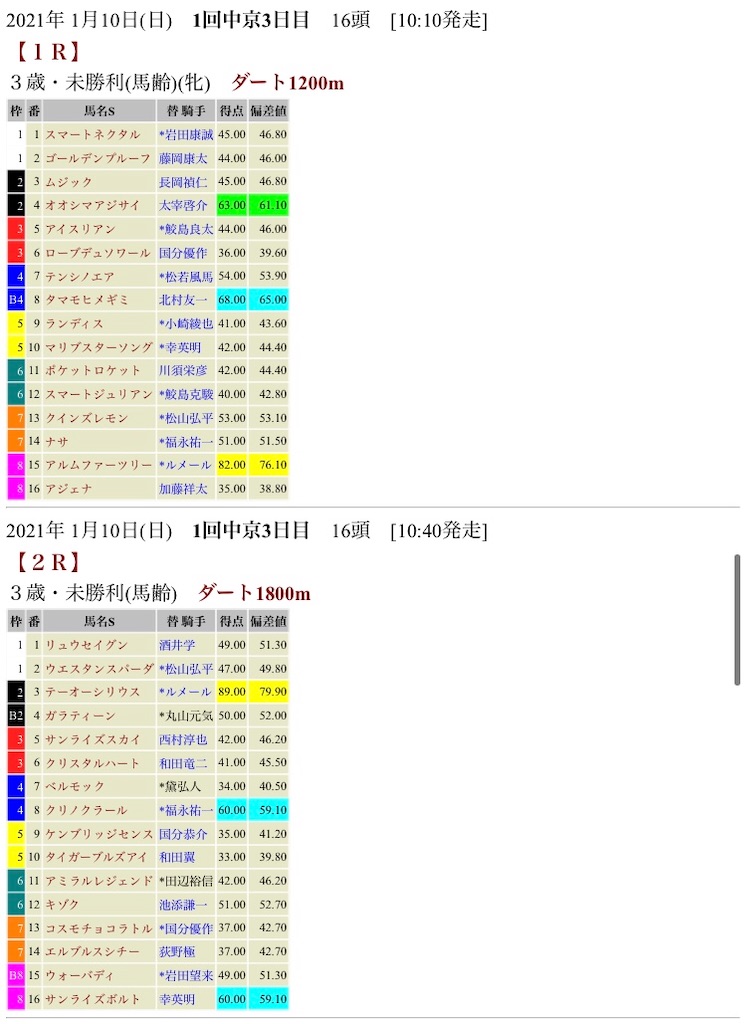The width and height of the screenshot is (747, 1024).
Task: Select jockey 国分恭介
Action: point(183,834)
